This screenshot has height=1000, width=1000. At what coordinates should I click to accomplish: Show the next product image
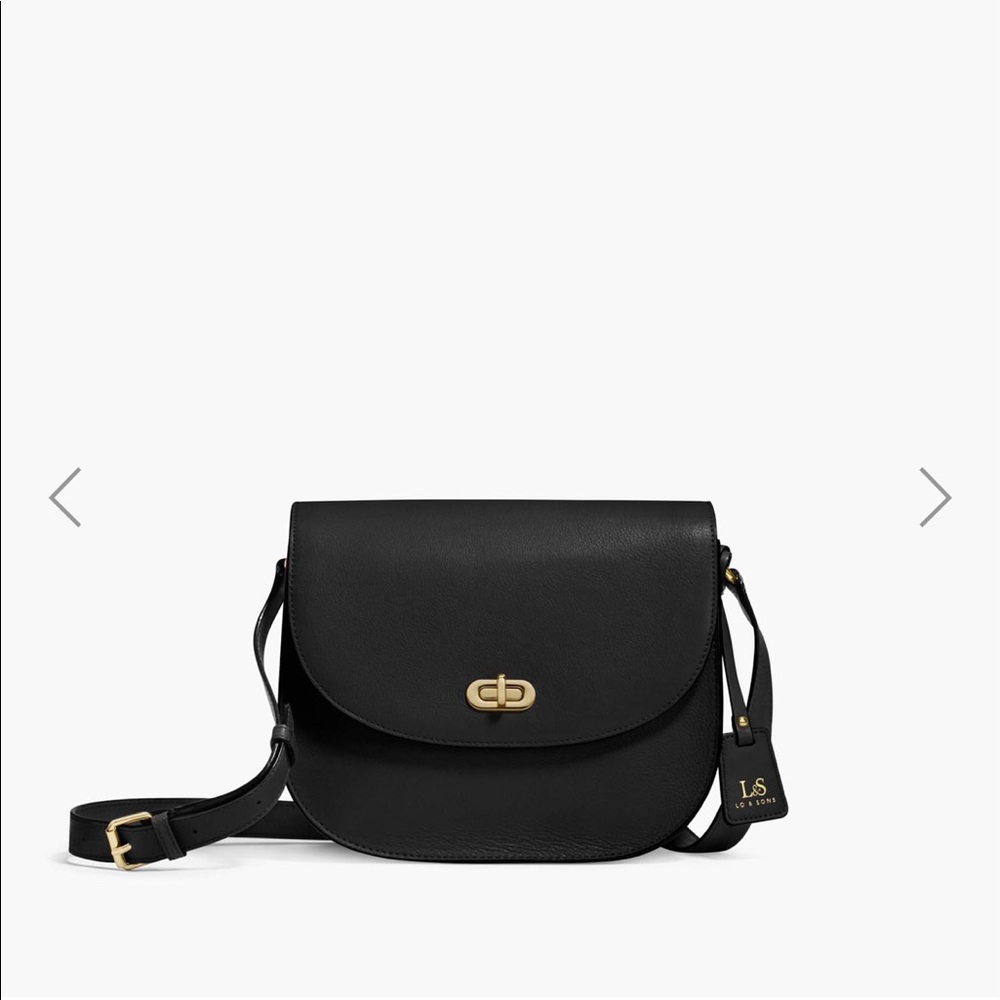point(935,497)
